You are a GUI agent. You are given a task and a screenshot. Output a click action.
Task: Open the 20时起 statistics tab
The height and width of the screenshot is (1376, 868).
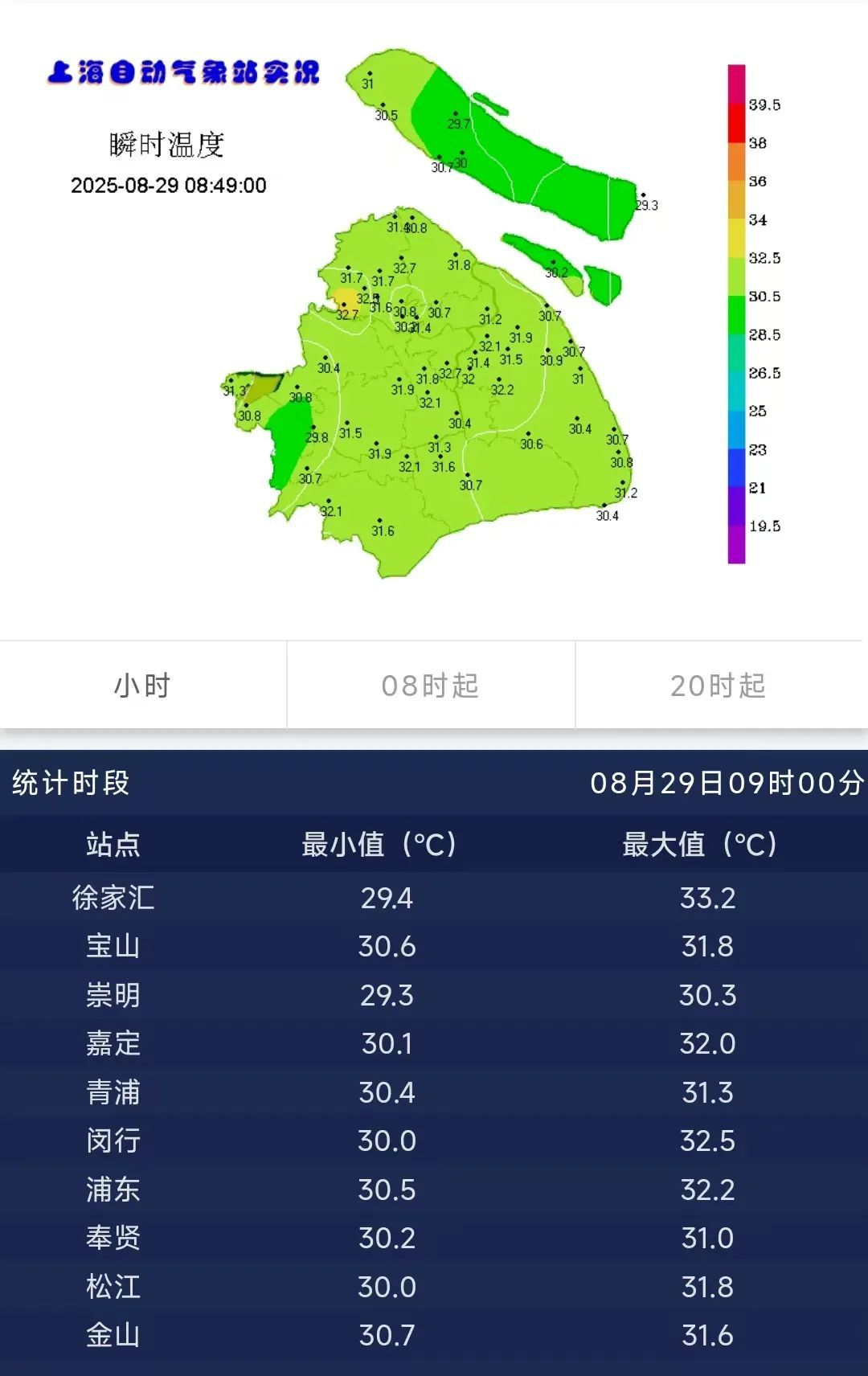tap(719, 686)
